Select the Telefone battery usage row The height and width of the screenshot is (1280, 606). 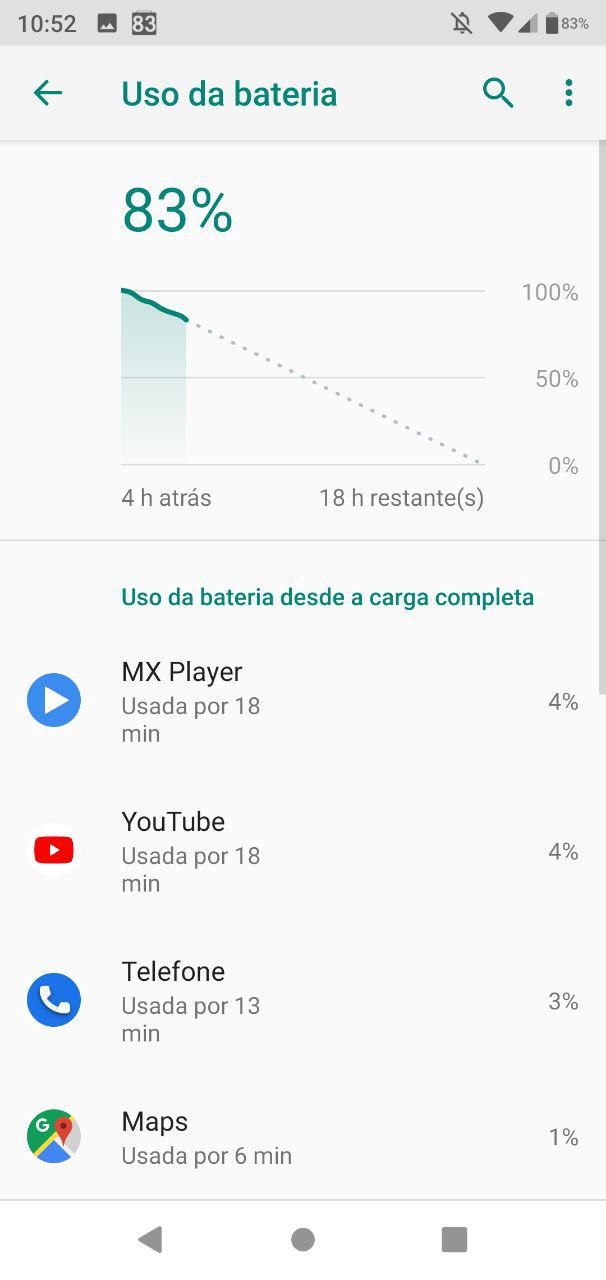pos(302,1001)
